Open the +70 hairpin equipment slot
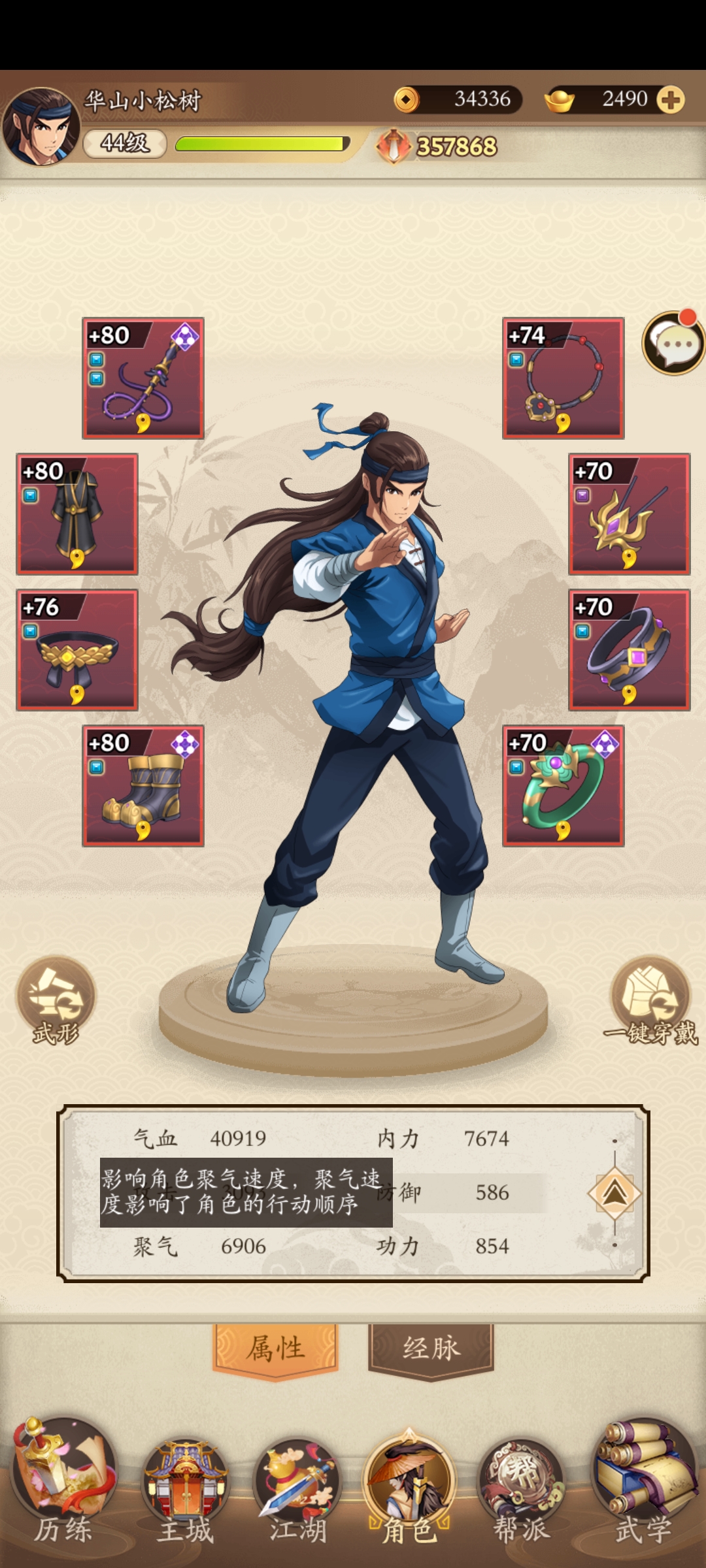 pyautogui.click(x=629, y=514)
